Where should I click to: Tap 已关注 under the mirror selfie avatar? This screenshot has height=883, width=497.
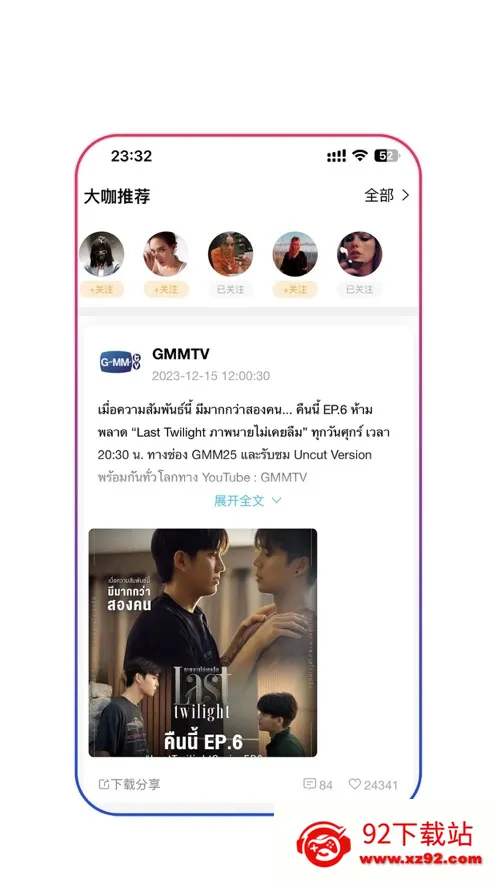pos(230,289)
